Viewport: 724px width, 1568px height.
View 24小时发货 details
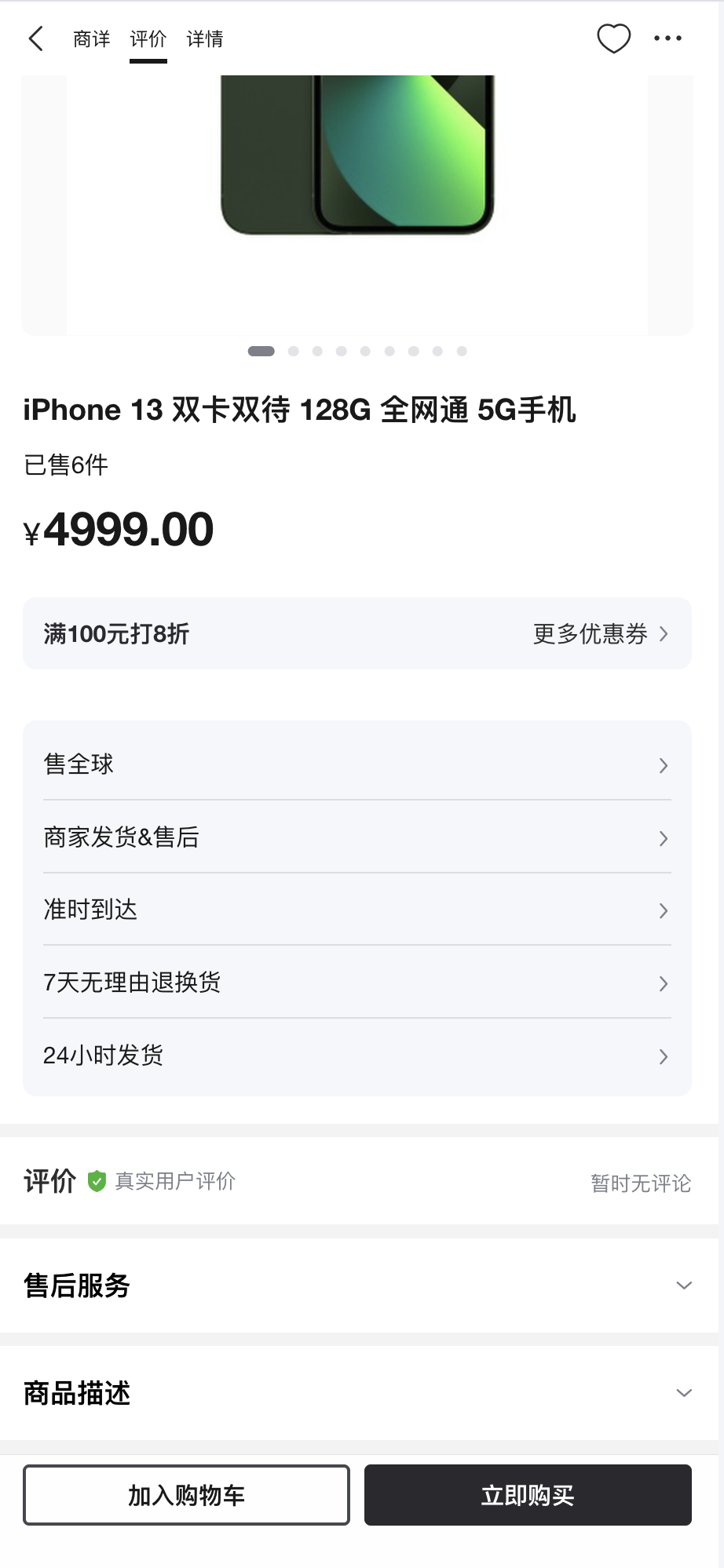(357, 1056)
